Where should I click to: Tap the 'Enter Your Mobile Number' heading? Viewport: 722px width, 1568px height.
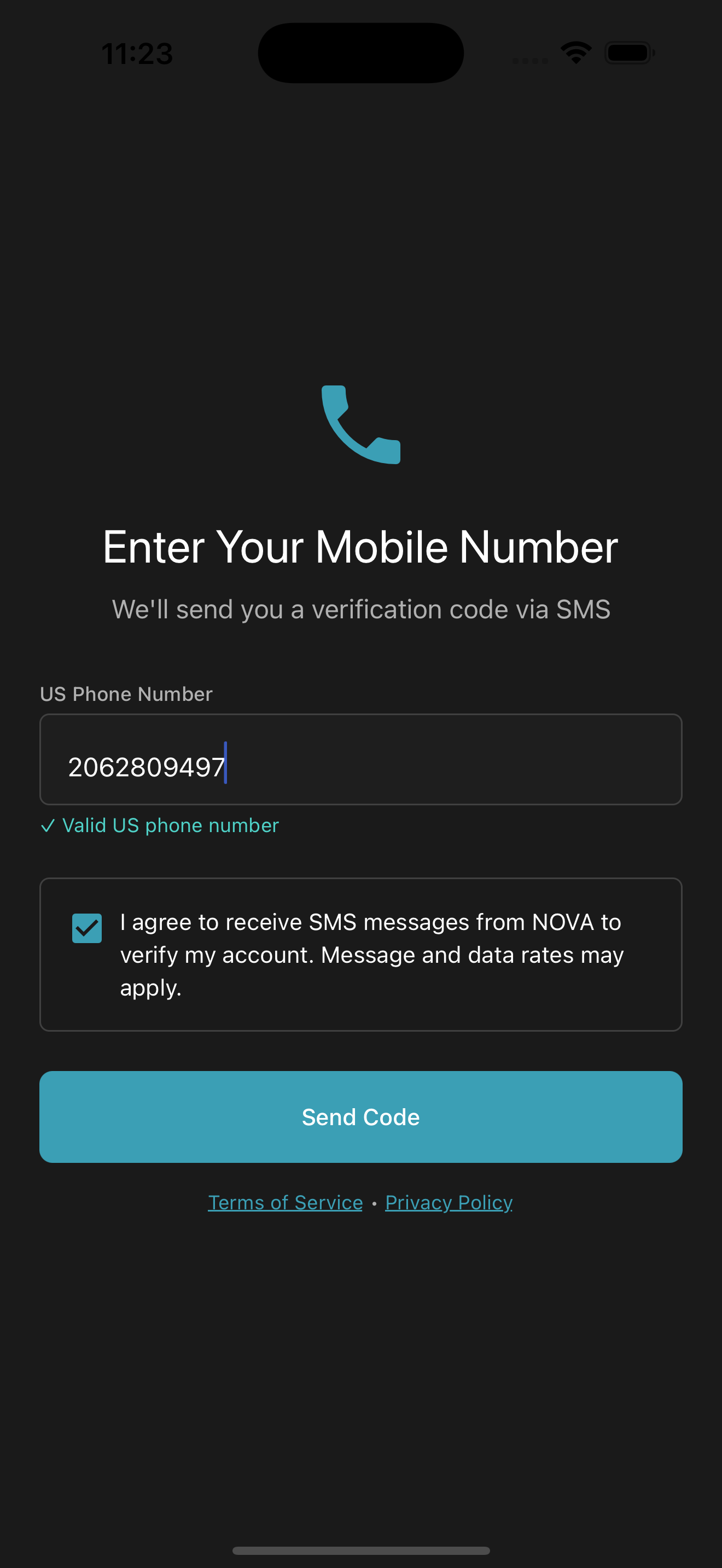(x=360, y=547)
